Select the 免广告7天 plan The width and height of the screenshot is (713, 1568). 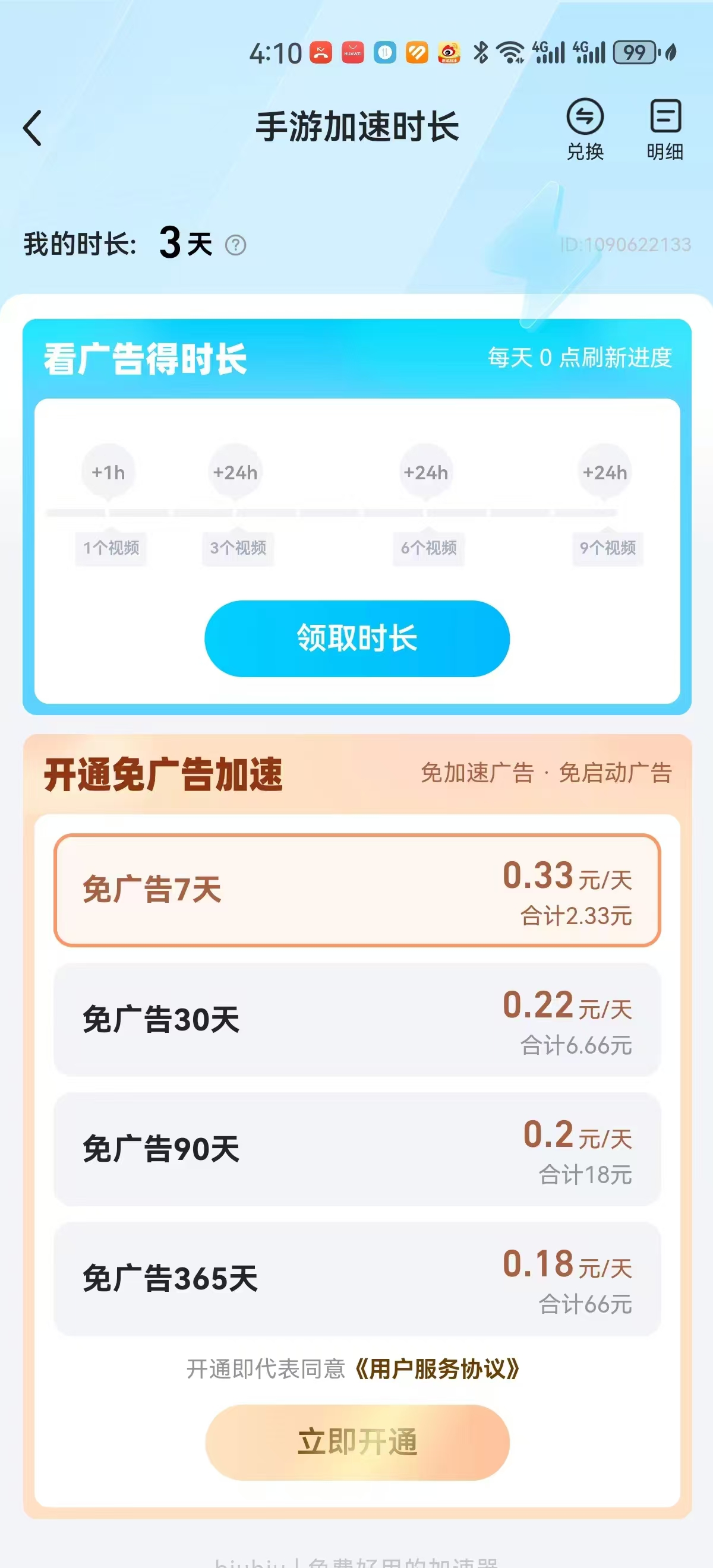[357, 890]
